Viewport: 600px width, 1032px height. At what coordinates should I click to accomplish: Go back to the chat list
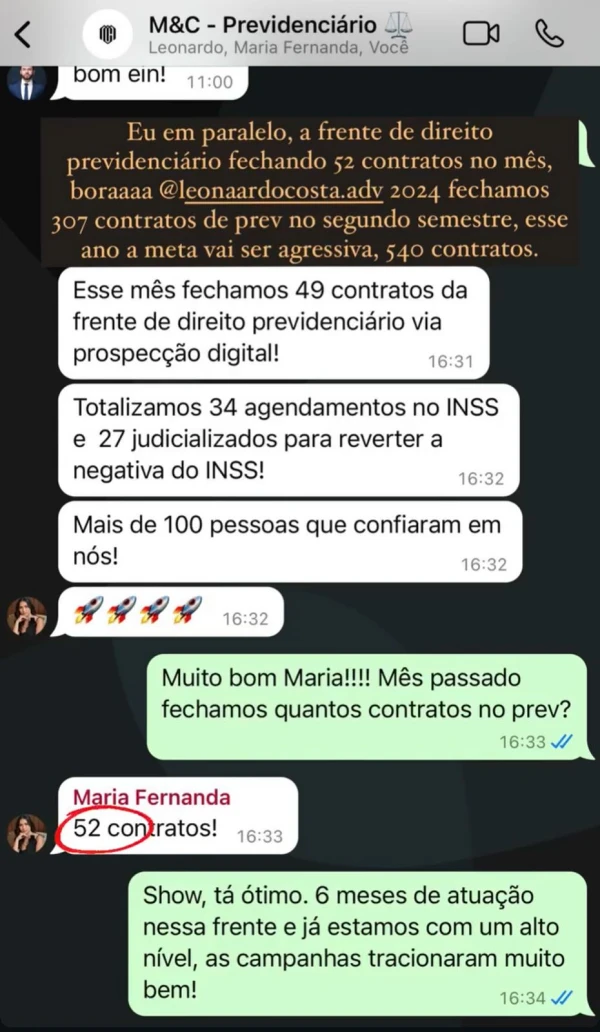[x=24, y=35]
